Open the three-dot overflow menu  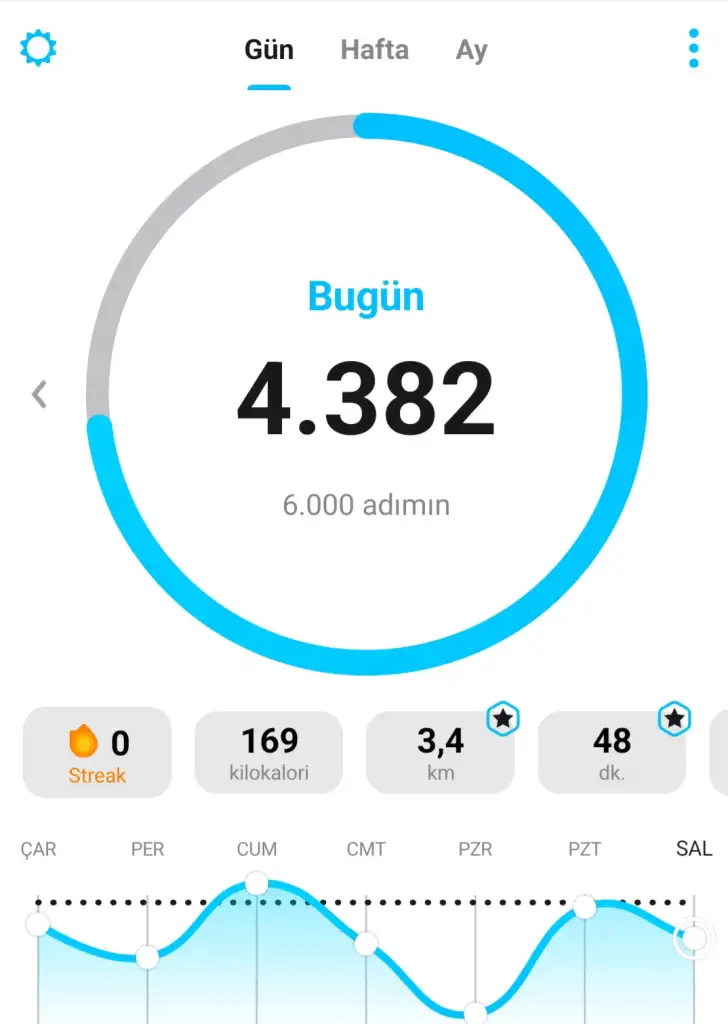693,49
